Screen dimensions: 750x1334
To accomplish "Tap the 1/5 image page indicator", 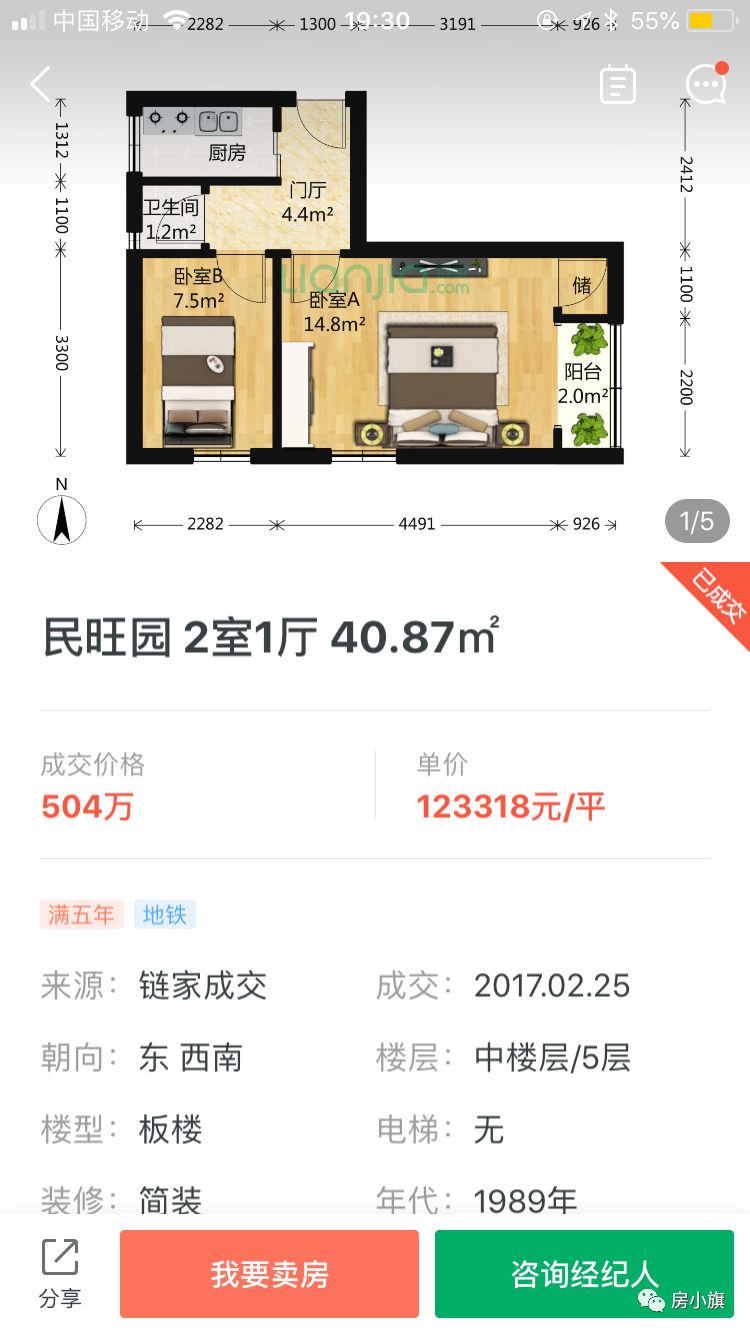I will (x=696, y=521).
